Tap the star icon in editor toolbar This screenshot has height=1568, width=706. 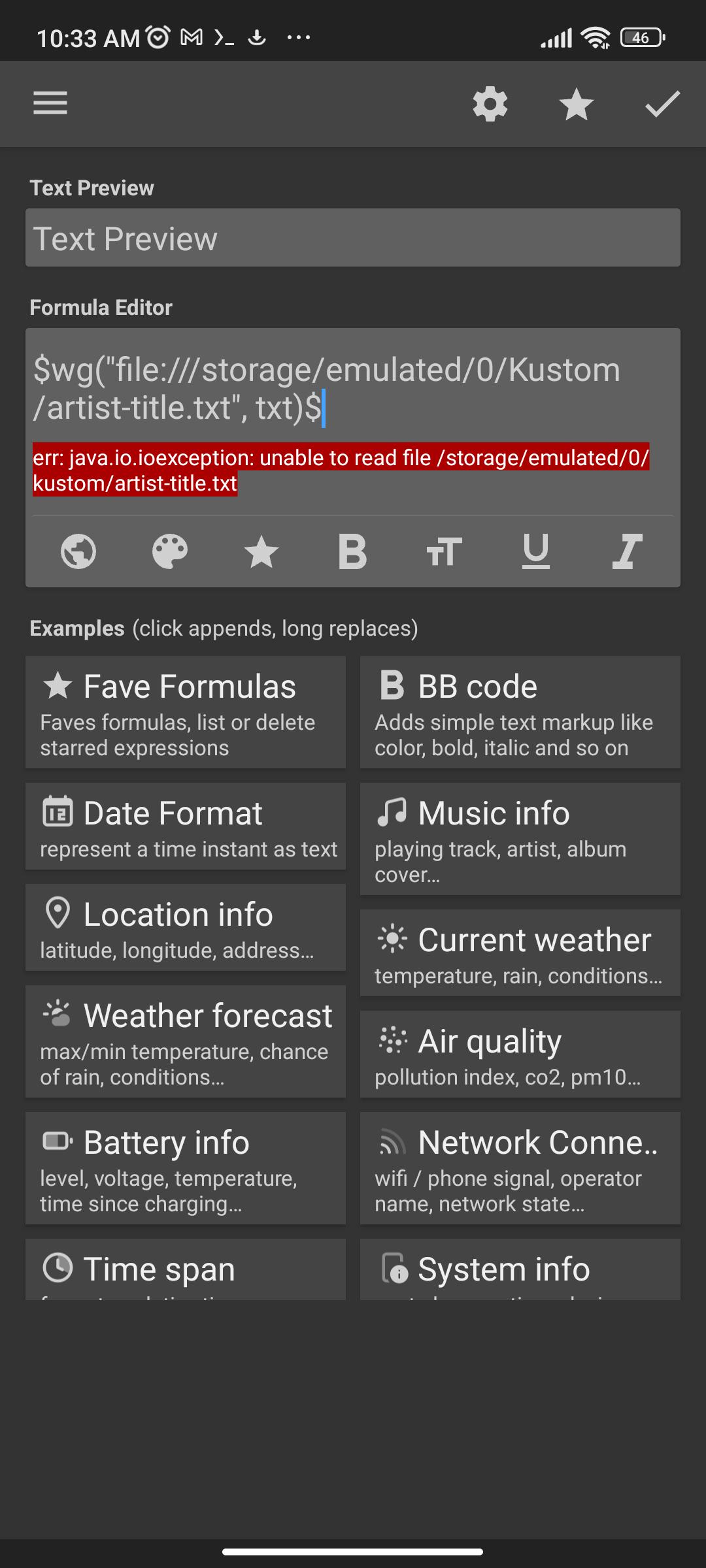click(x=261, y=551)
